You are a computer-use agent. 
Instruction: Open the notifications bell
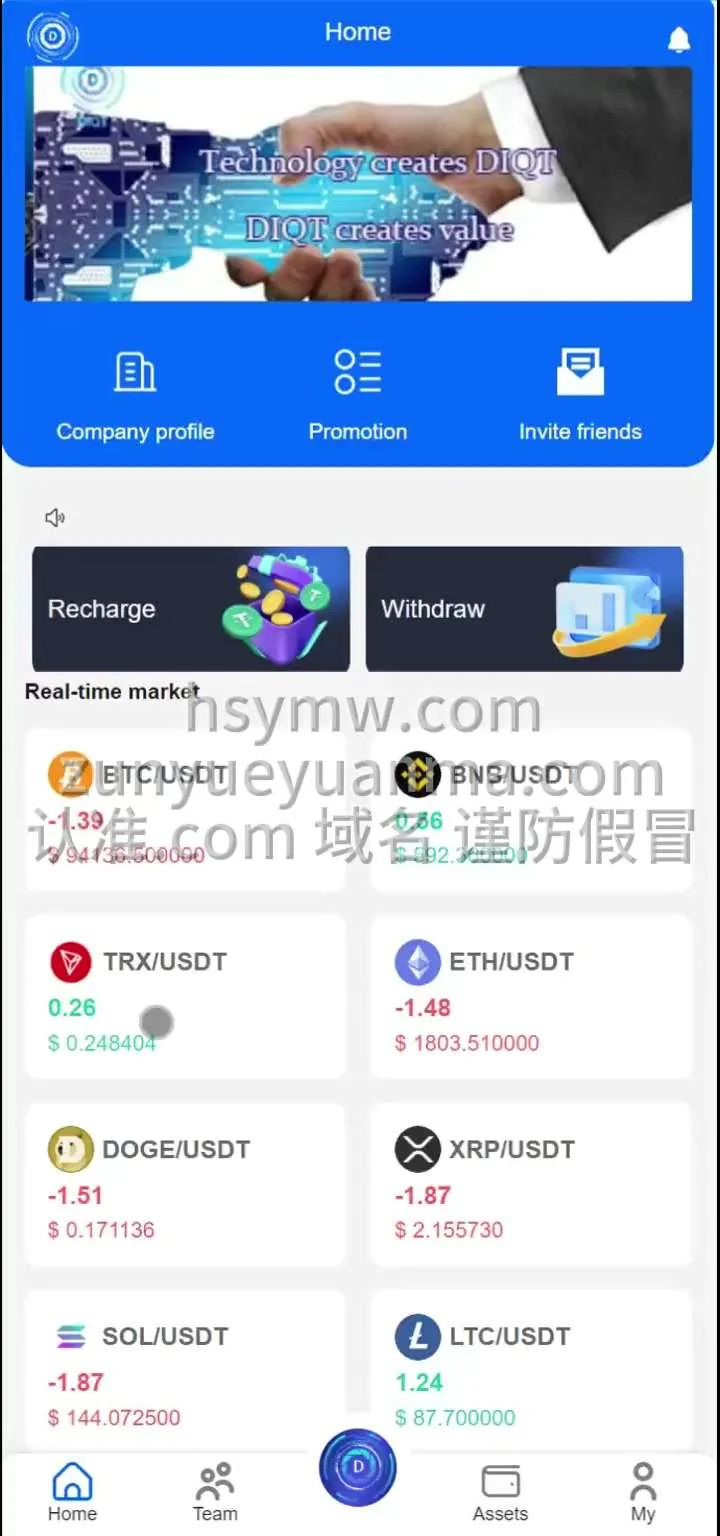coord(678,40)
